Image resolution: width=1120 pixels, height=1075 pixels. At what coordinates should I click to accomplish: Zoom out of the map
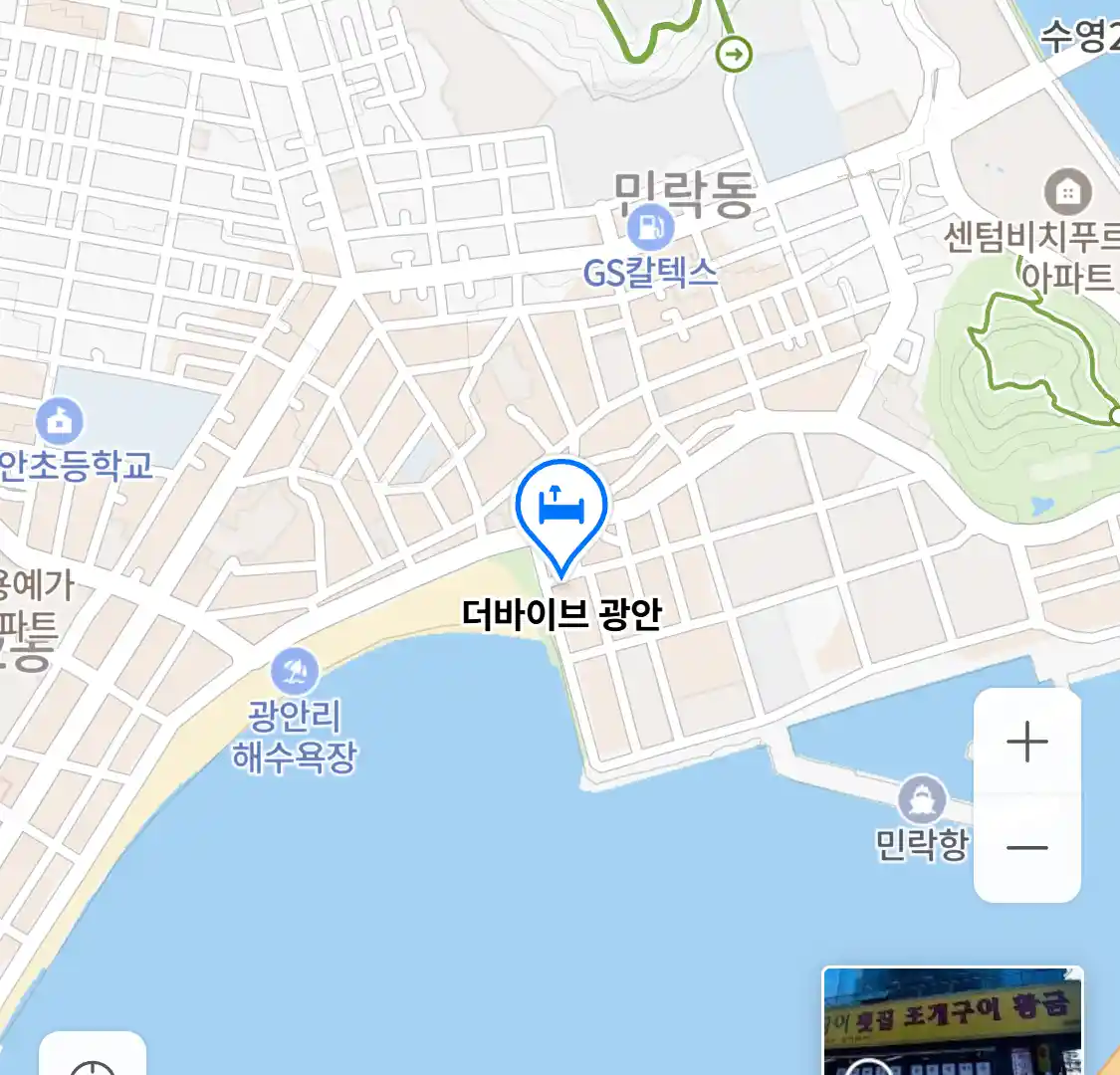(x=1026, y=848)
